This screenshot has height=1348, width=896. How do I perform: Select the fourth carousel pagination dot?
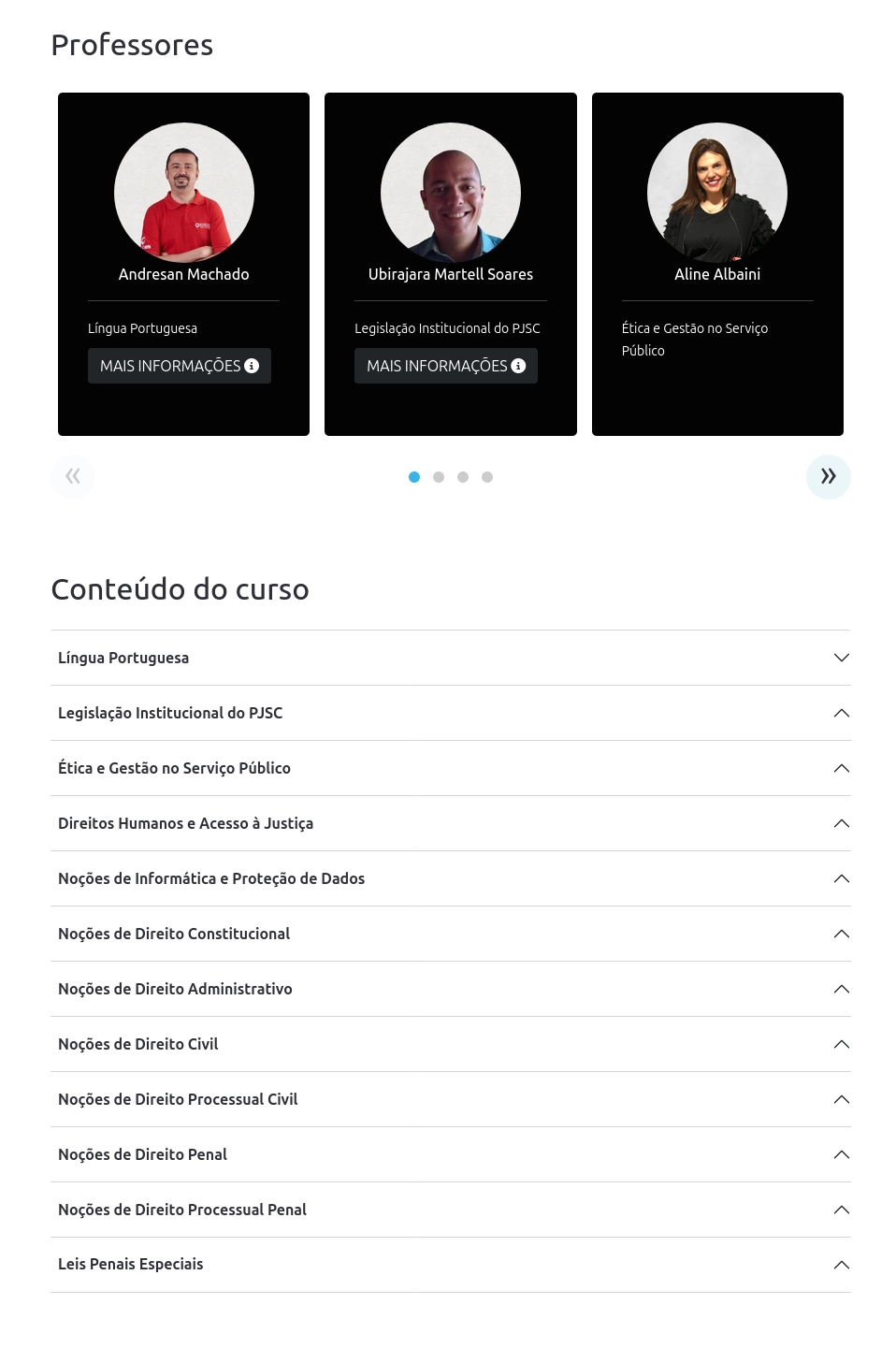(487, 477)
